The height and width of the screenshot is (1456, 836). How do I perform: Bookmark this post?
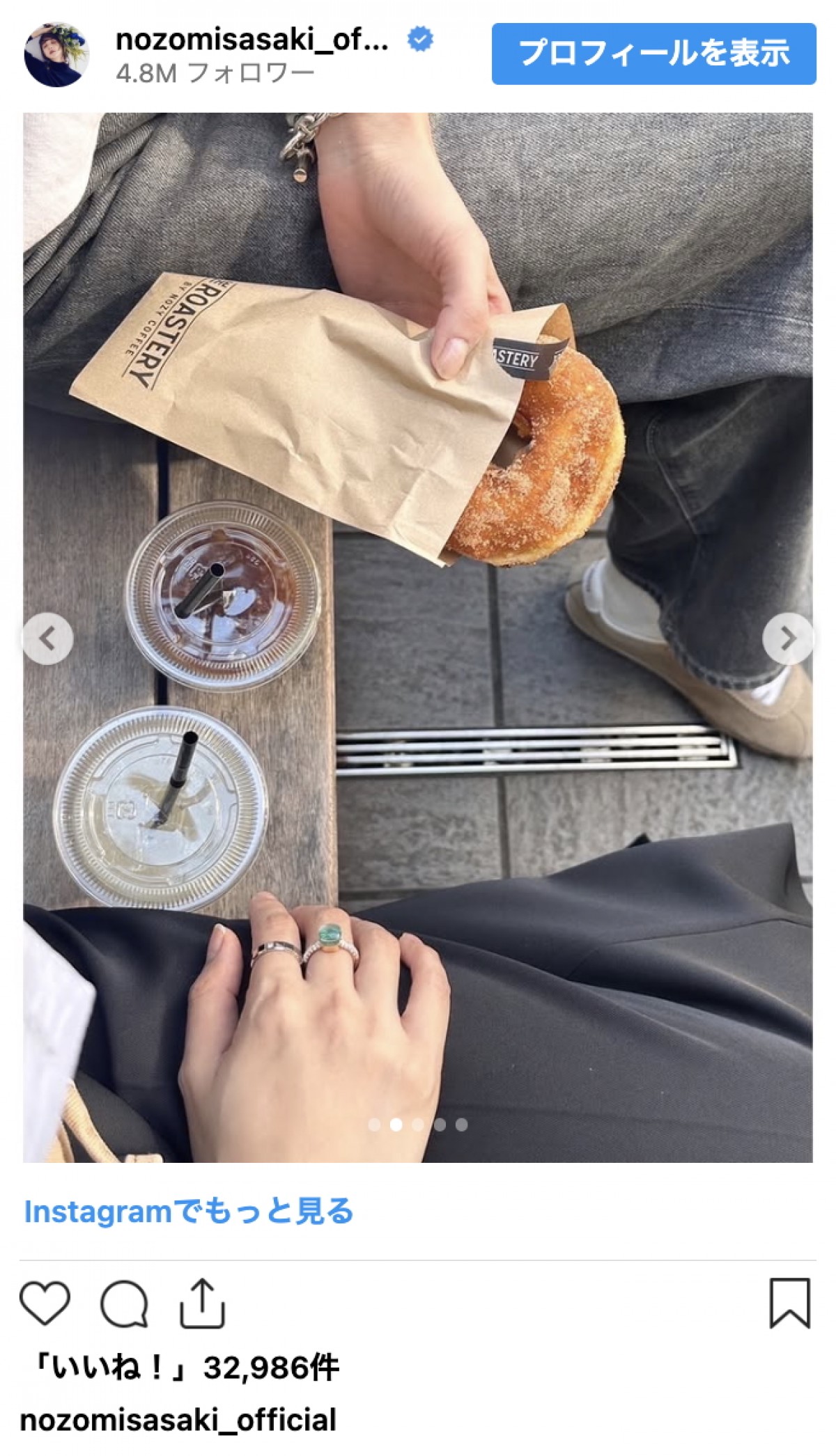click(x=789, y=1304)
